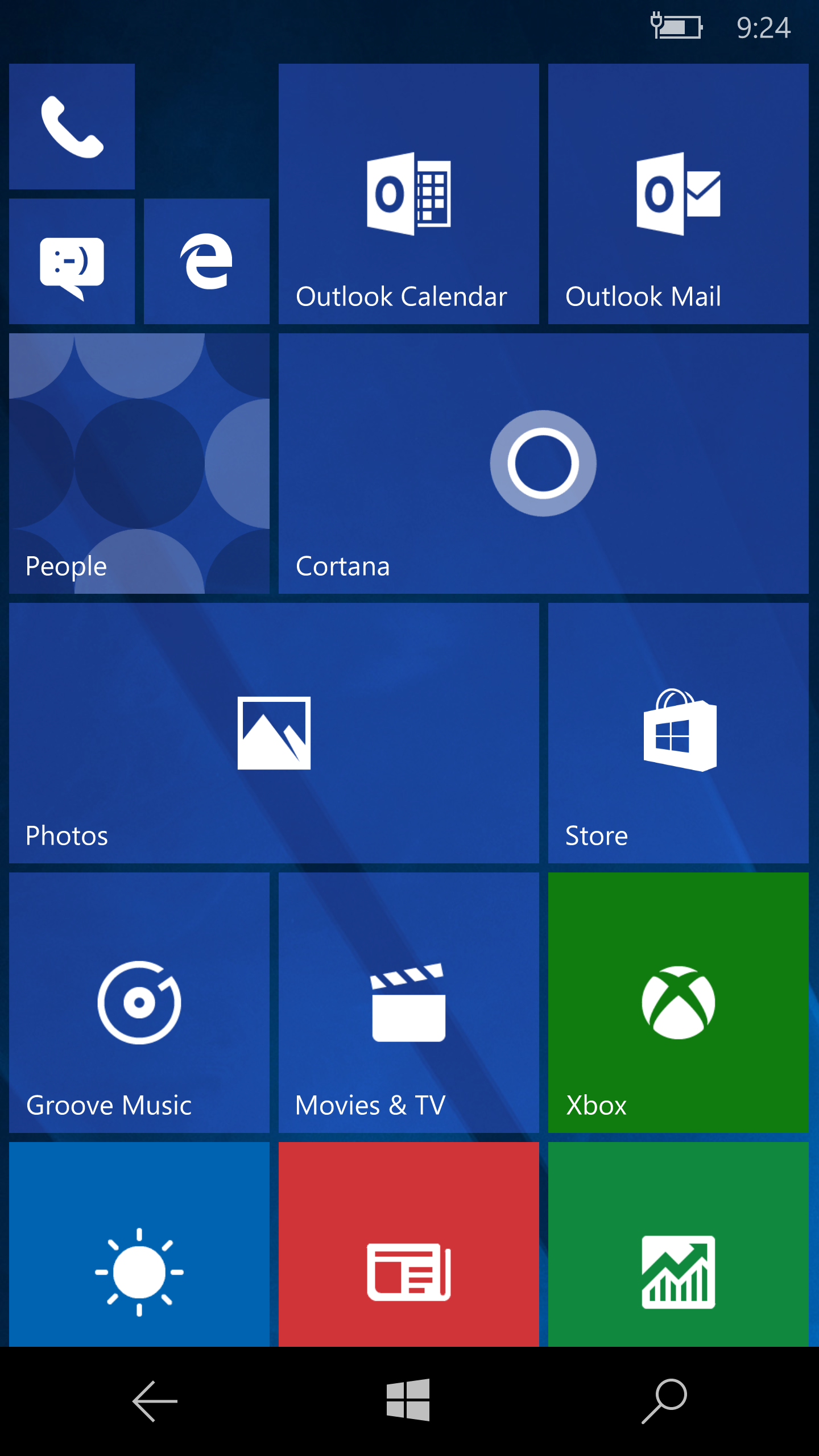
Task: Open Outlook Calendar
Action: point(408,194)
